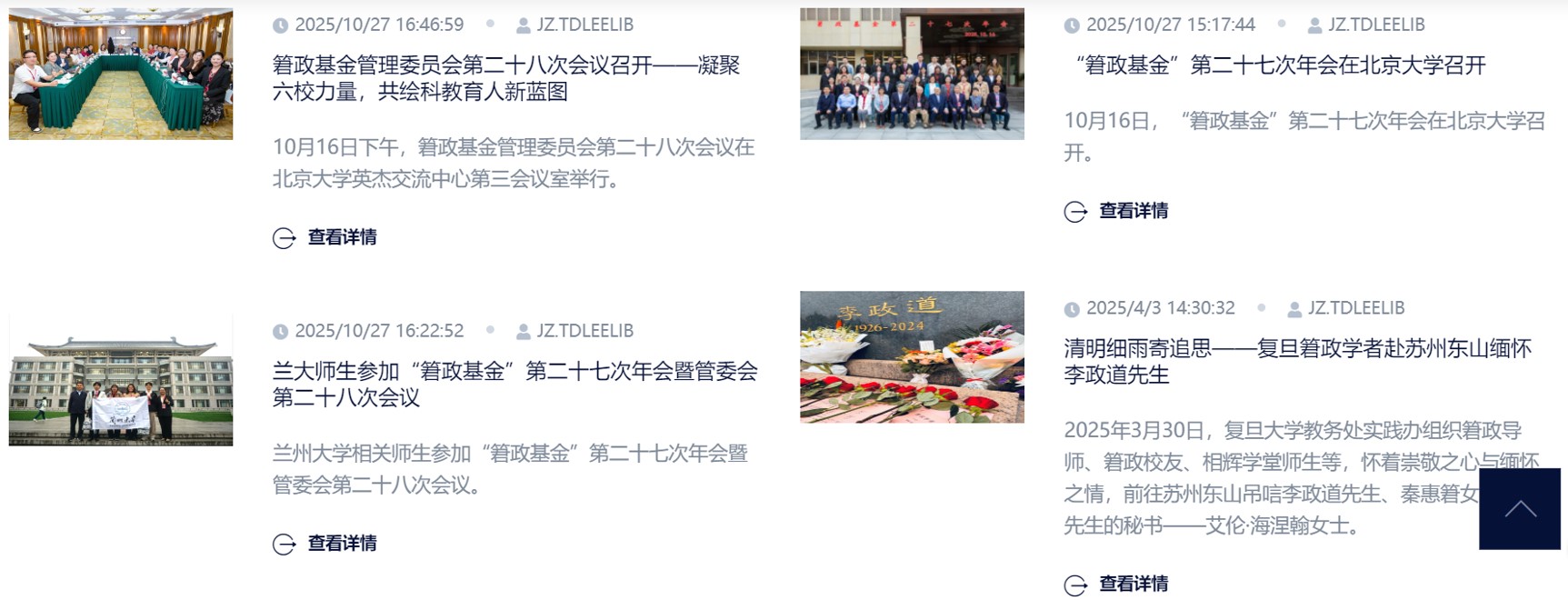Open the 兰大师生 building photo thumbnail
Screen dimensions: 1568x600
pyautogui.click(x=121, y=379)
